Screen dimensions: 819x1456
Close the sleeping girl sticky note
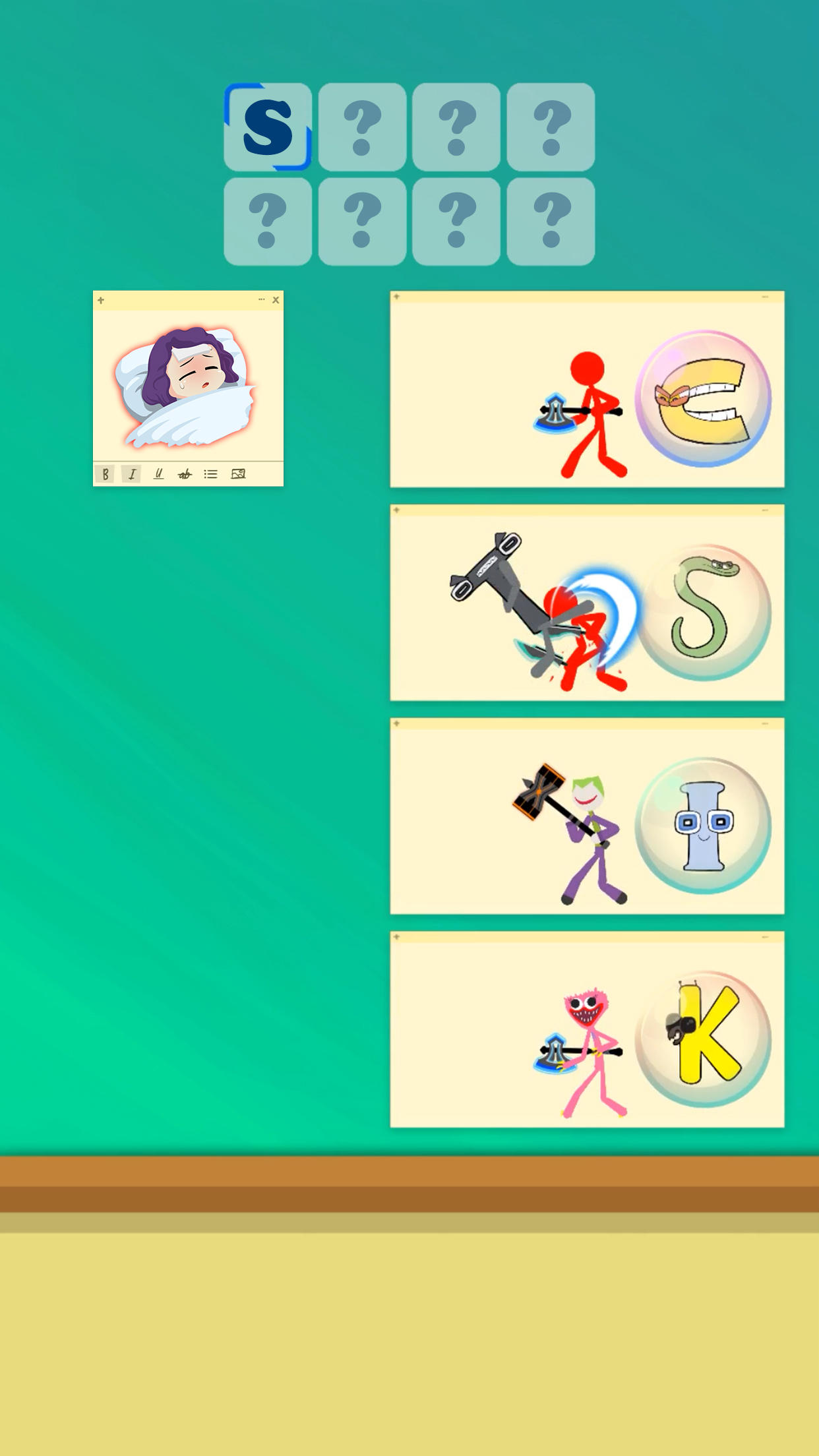[276, 300]
